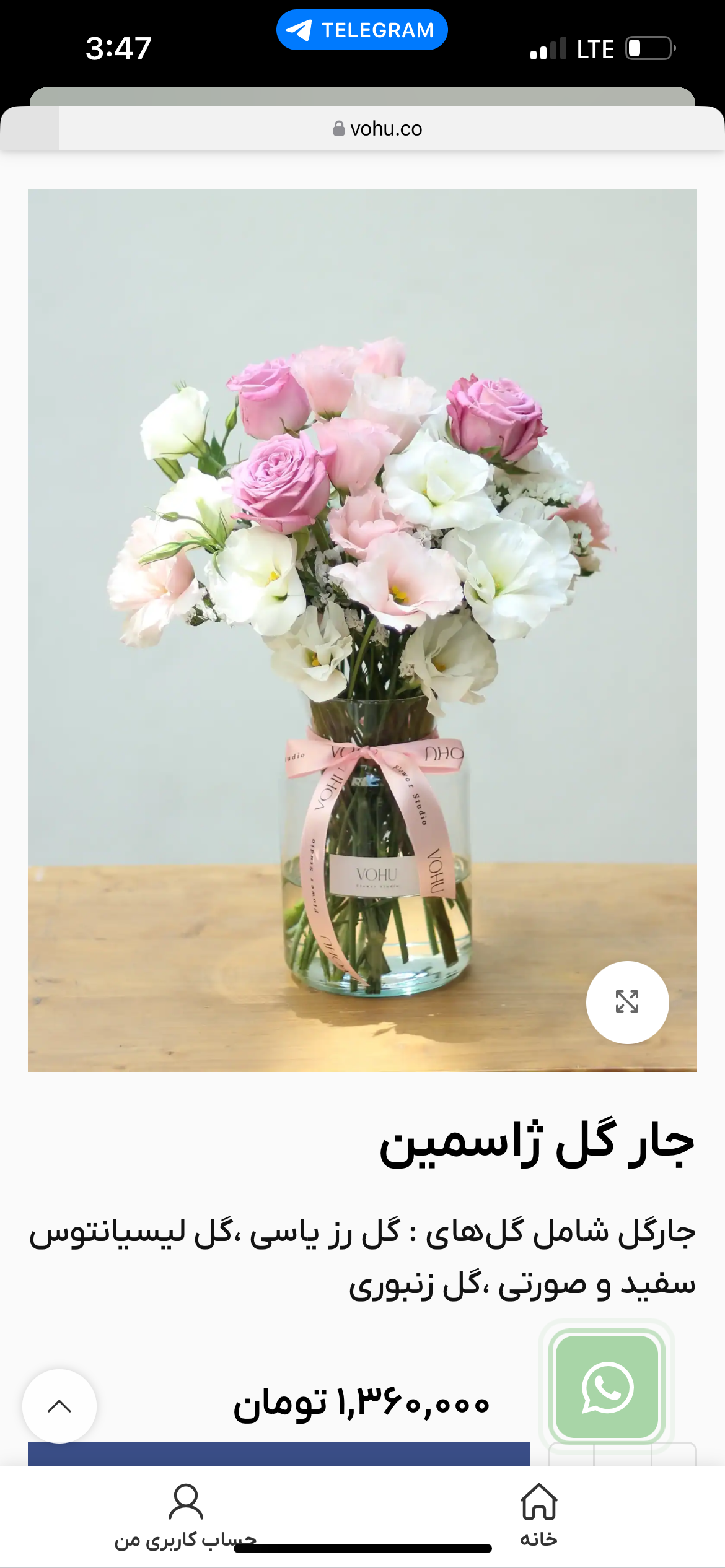This screenshot has height=1568, width=725.
Task: Return to Telegram via the status pill
Action: (x=362, y=30)
